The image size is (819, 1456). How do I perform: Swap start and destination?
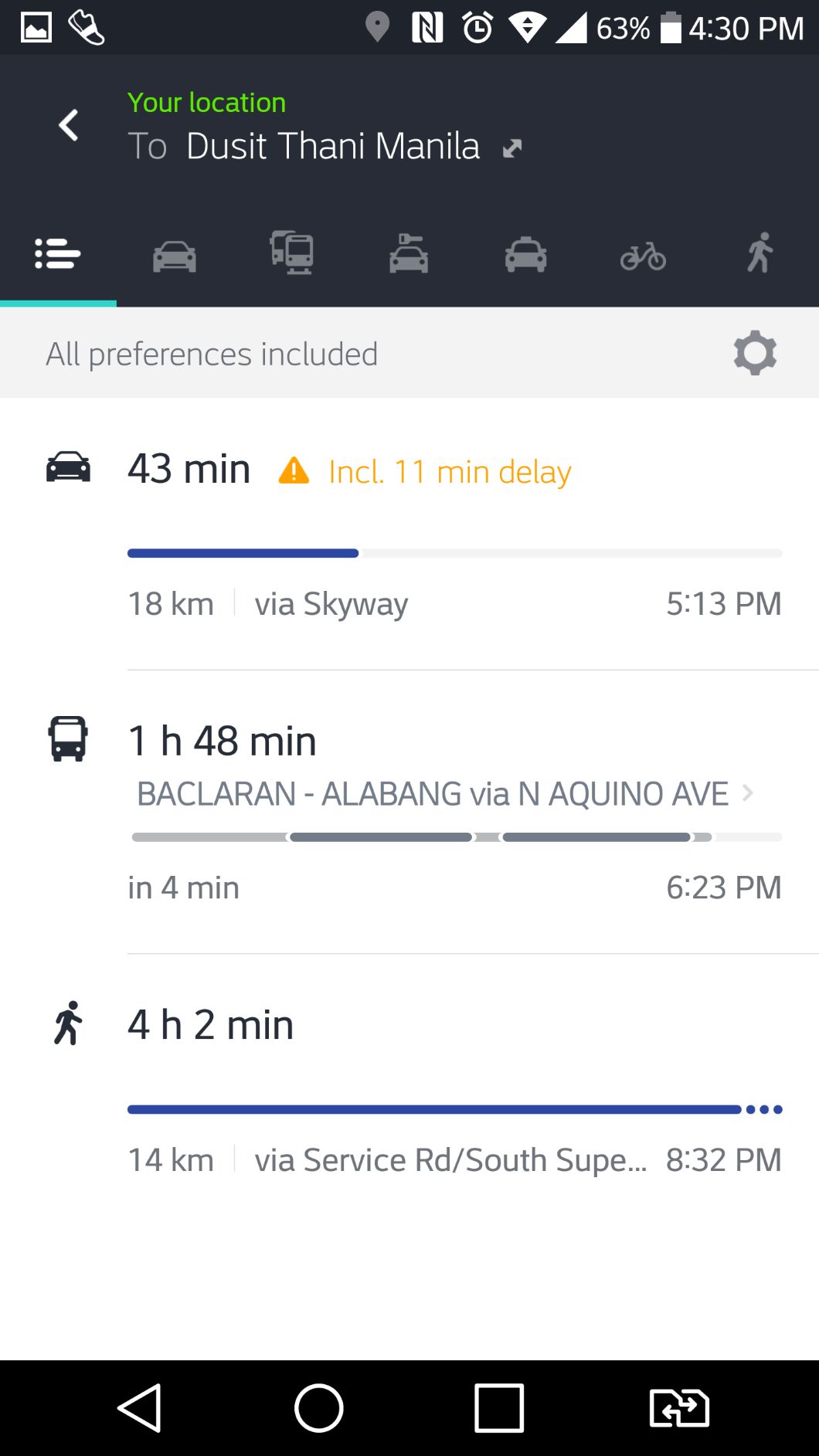coord(512,148)
